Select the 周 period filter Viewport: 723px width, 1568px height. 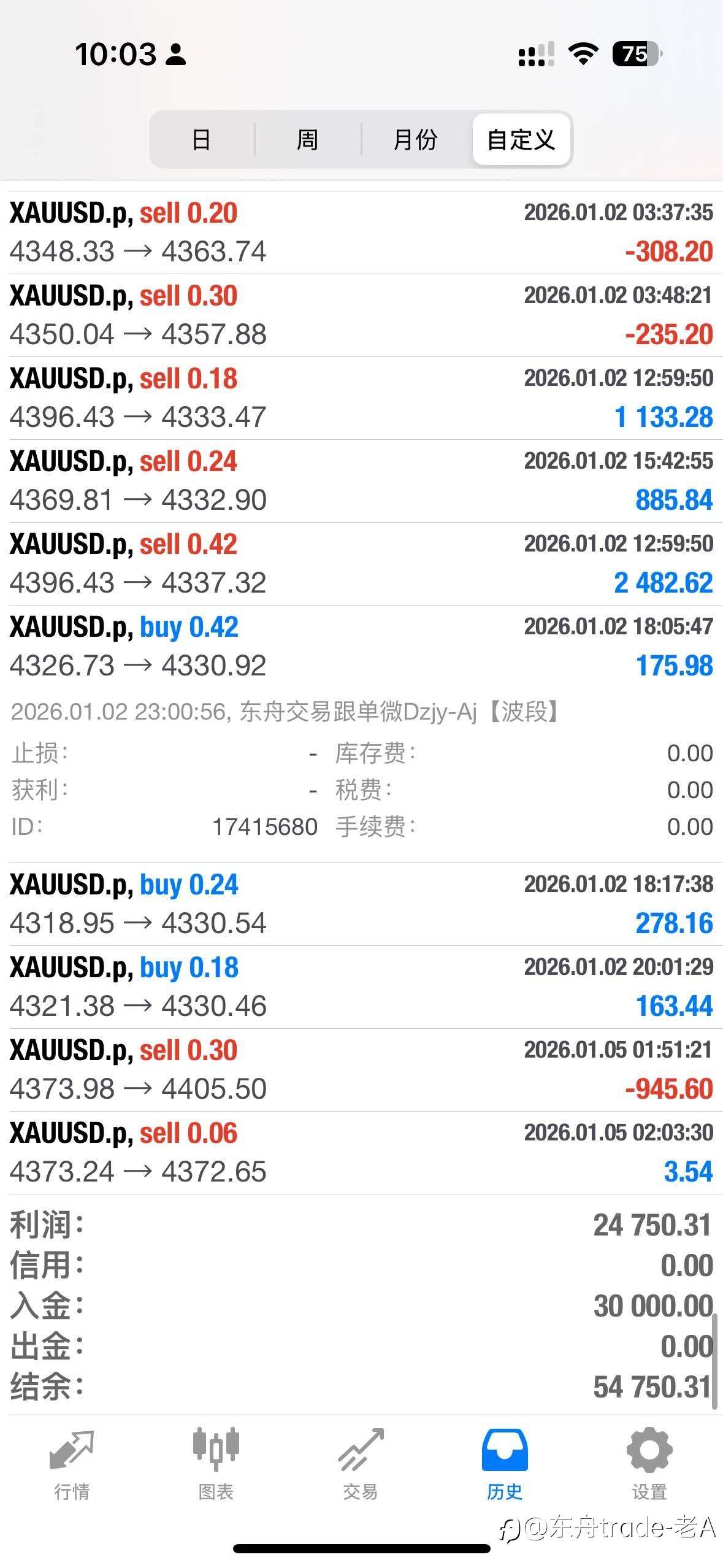click(307, 139)
